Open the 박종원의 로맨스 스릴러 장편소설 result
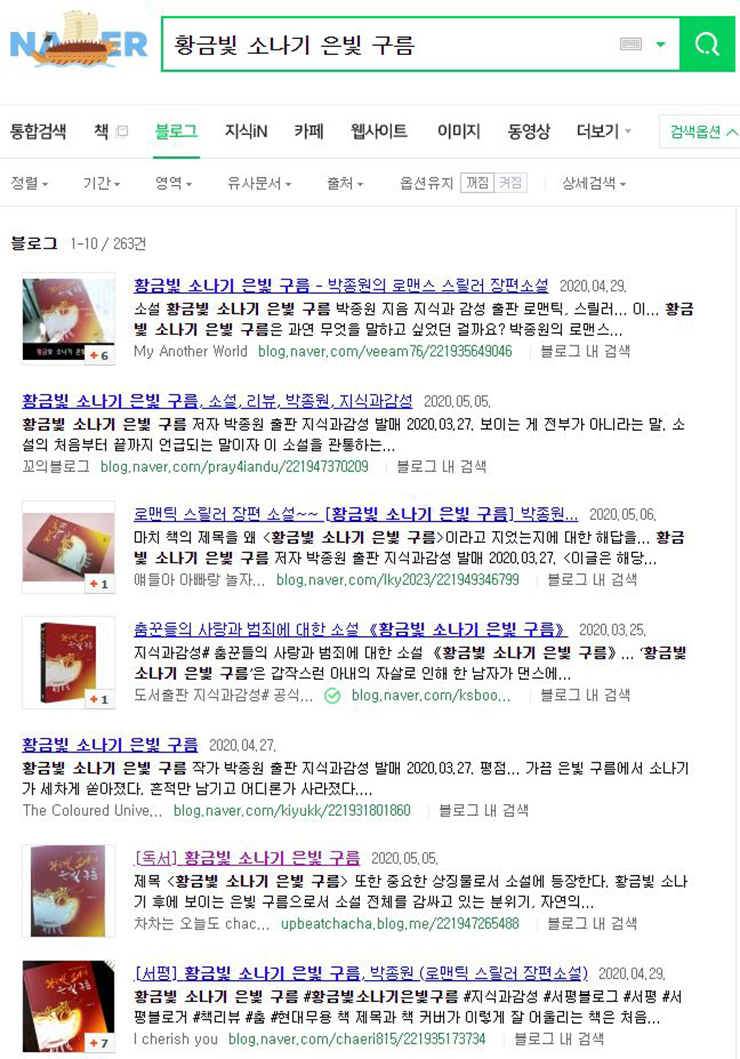Screen dimensions: 740x1059 click(x=341, y=285)
